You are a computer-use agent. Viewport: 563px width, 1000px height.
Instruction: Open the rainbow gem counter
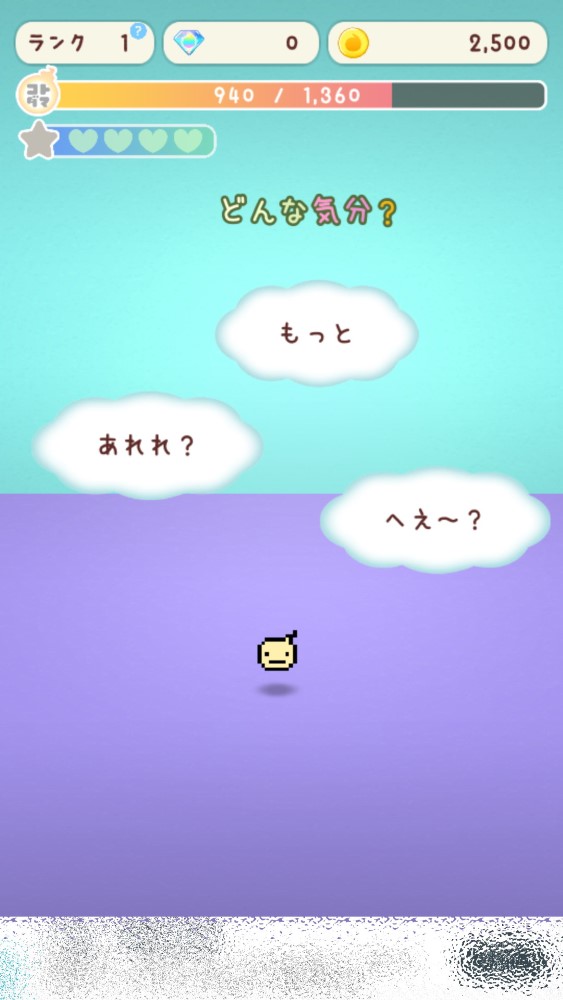[241, 43]
